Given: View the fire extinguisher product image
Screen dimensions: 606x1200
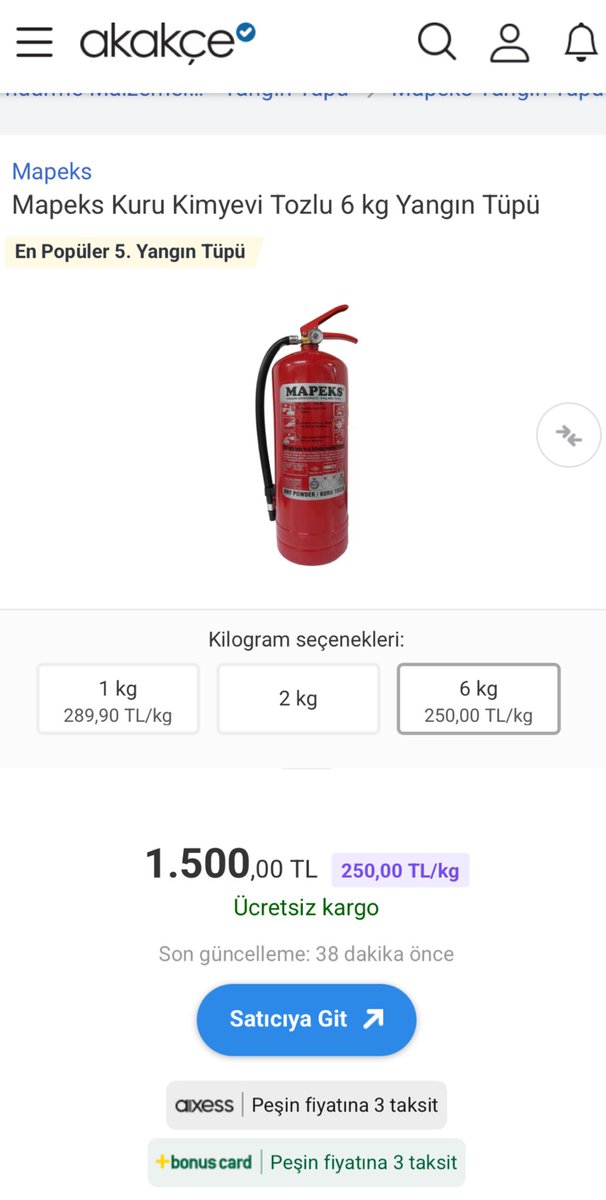Looking at the screenshot, I should 303,435.
